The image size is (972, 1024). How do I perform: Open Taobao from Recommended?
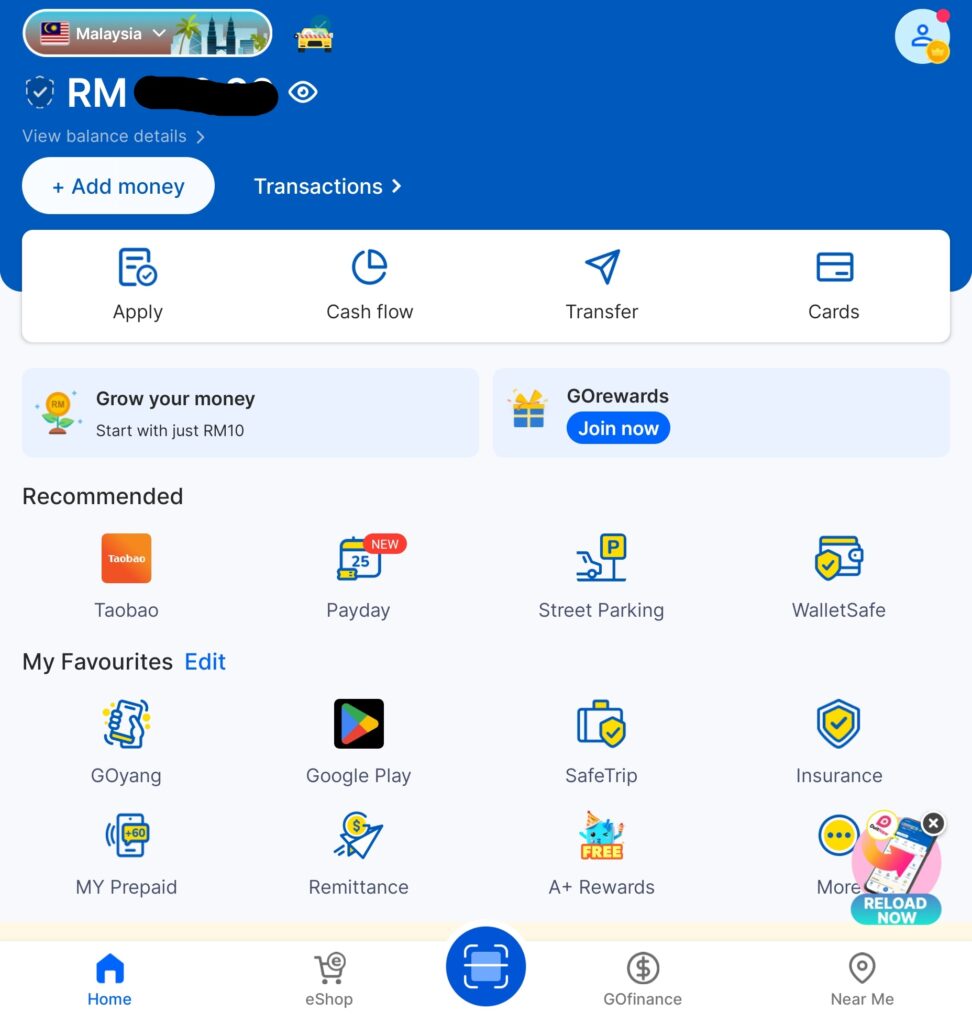(x=126, y=575)
